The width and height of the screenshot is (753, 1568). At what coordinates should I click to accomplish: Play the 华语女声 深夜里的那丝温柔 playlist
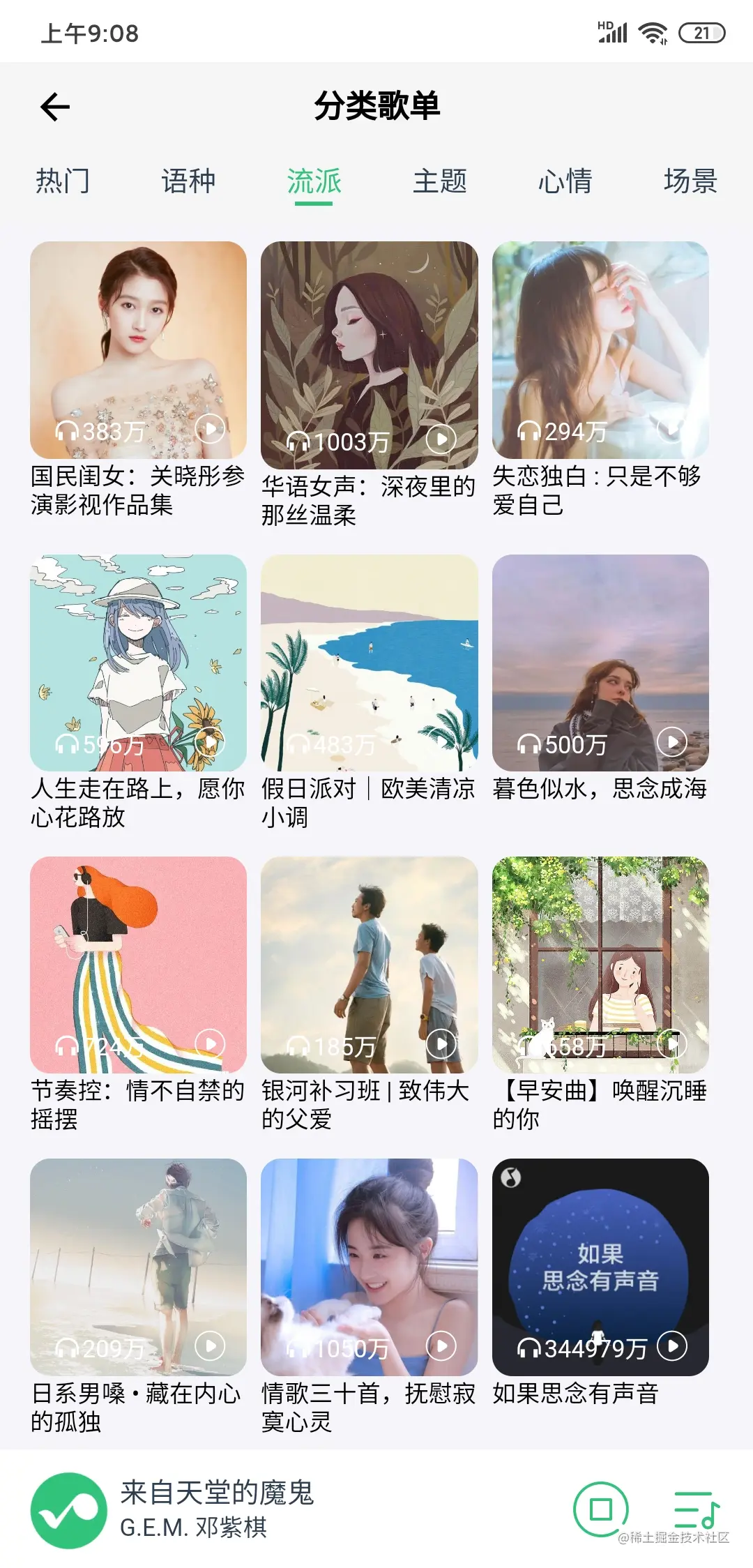point(441,439)
